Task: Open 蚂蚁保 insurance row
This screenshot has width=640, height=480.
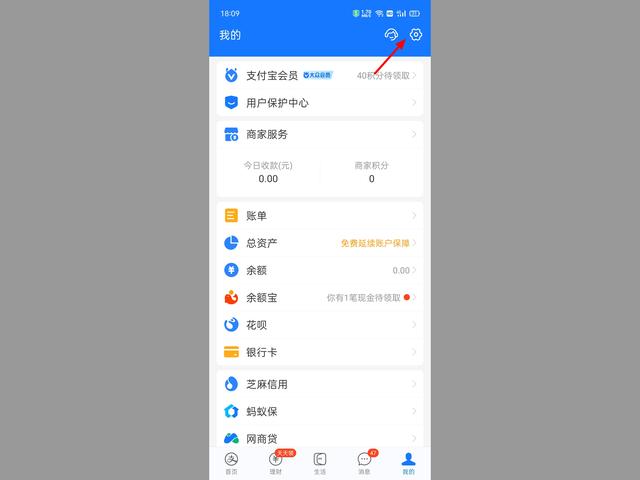Action: [x=320, y=411]
